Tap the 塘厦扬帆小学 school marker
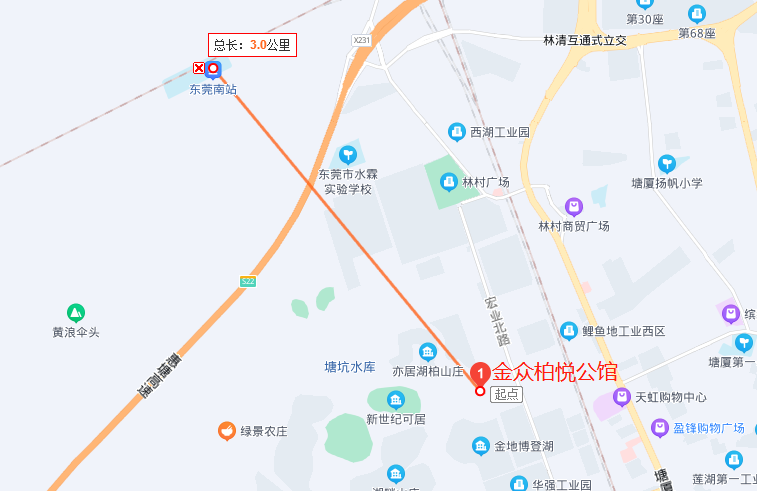Viewport: 757px width, 491px height. tap(667, 163)
